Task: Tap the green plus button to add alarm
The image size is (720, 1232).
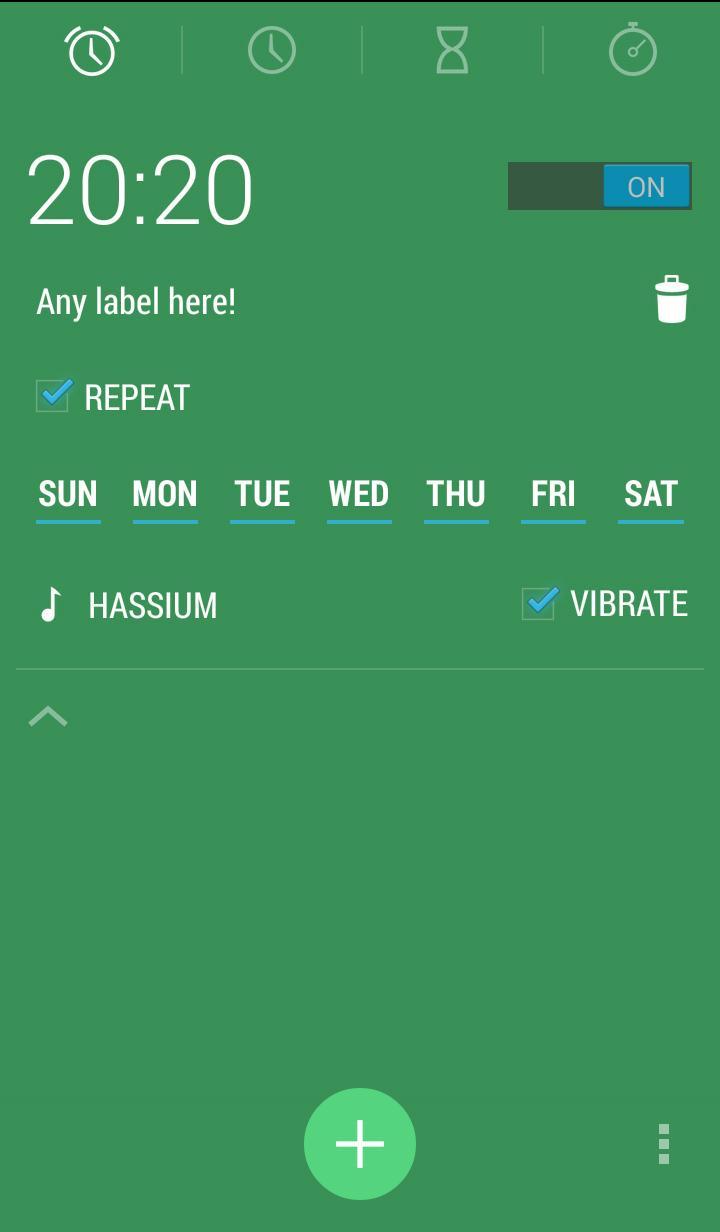Action: (x=360, y=1143)
